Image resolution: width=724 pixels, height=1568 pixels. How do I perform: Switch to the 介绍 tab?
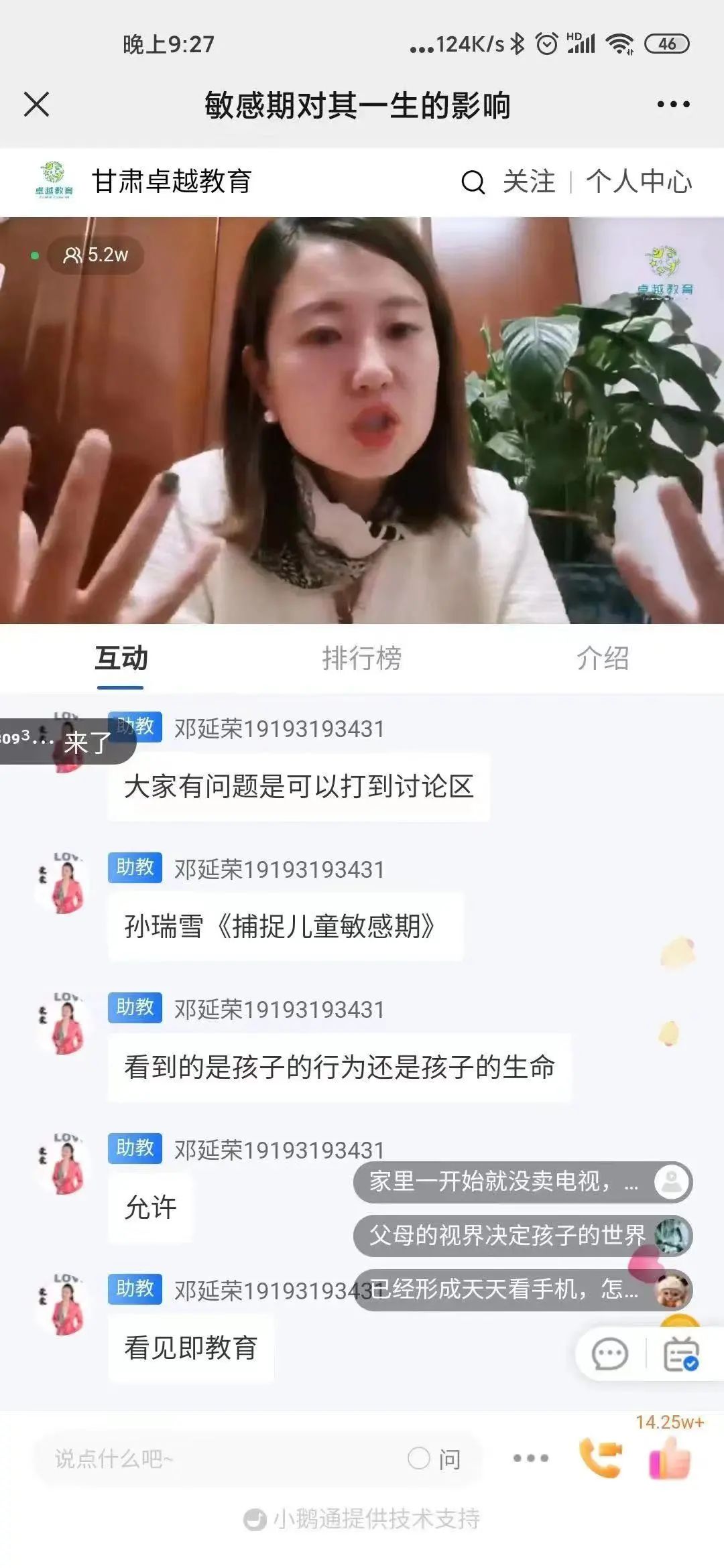click(602, 658)
